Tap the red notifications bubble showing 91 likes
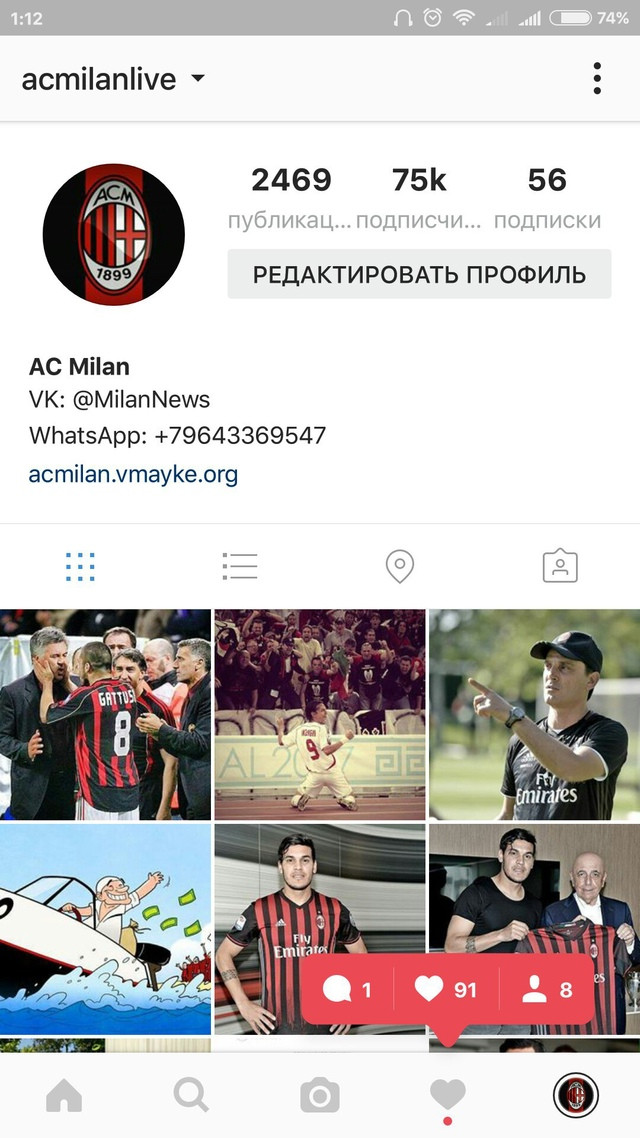This screenshot has height=1138, width=640. click(x=448, y=989)
